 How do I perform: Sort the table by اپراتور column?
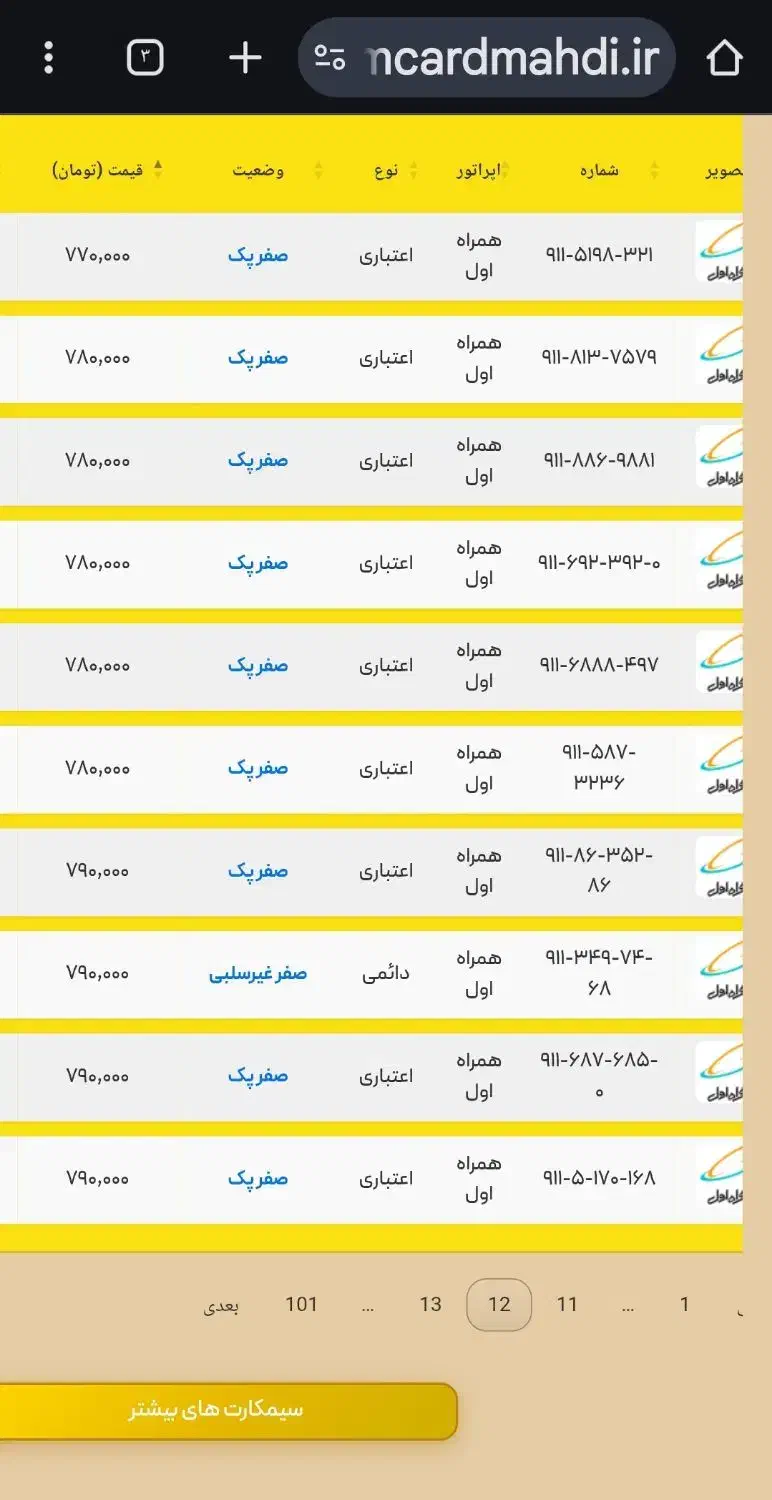coord(483,170)
